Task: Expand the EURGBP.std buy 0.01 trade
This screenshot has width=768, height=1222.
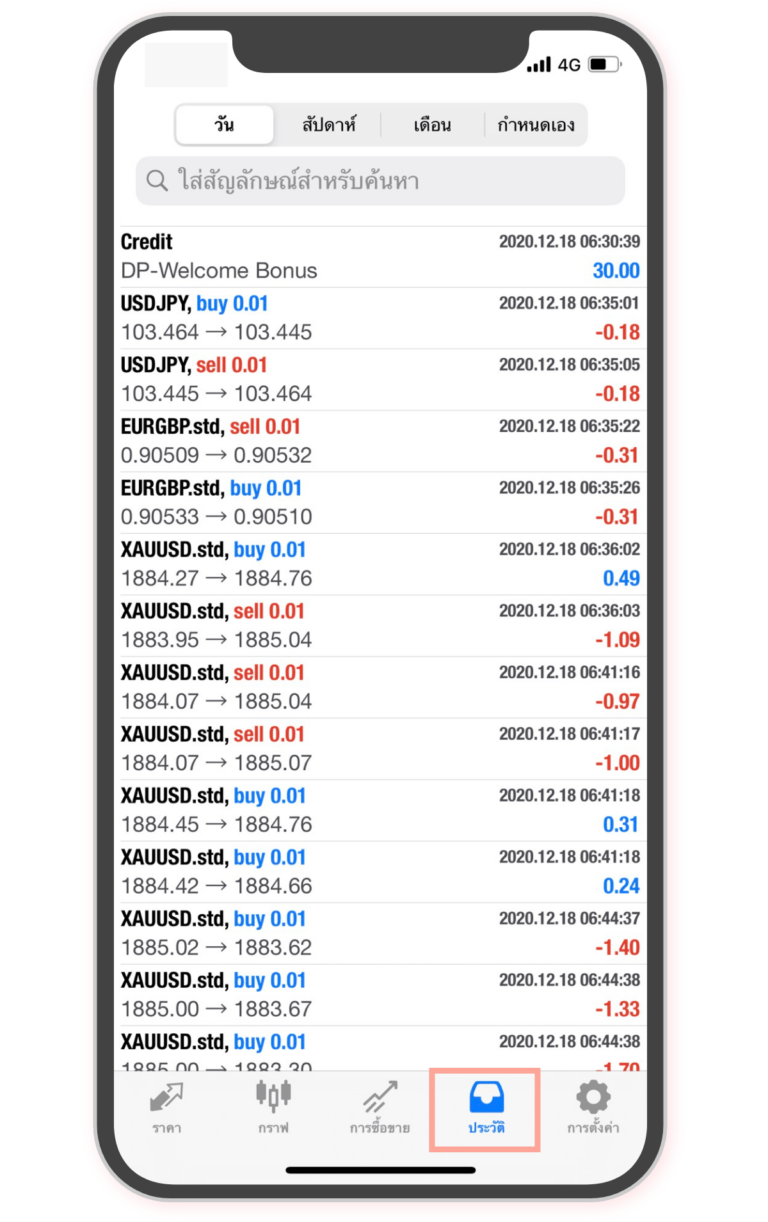Action: pyautogui.click(x=380, y=503)
